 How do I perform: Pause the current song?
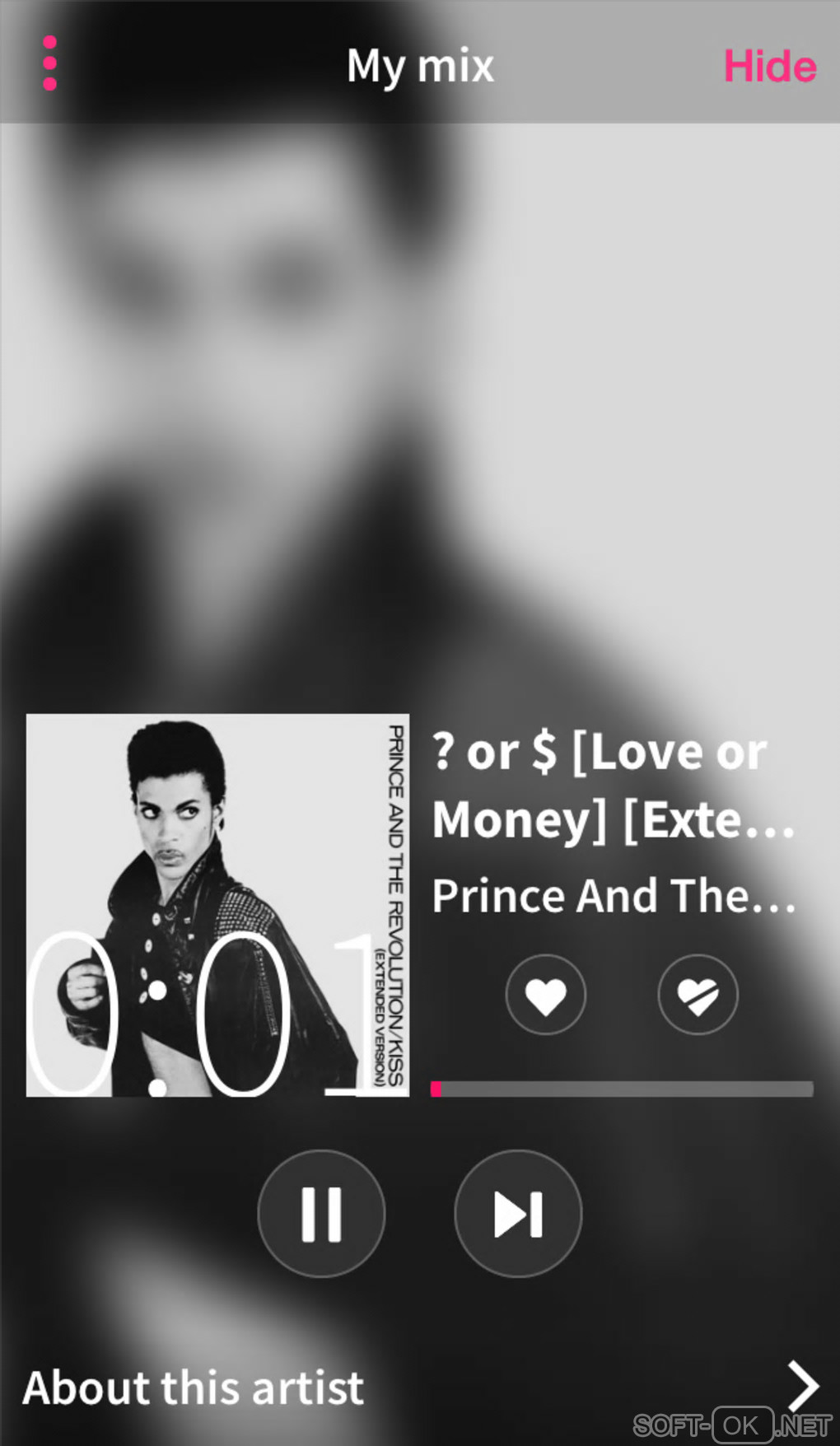point(321,1214)
